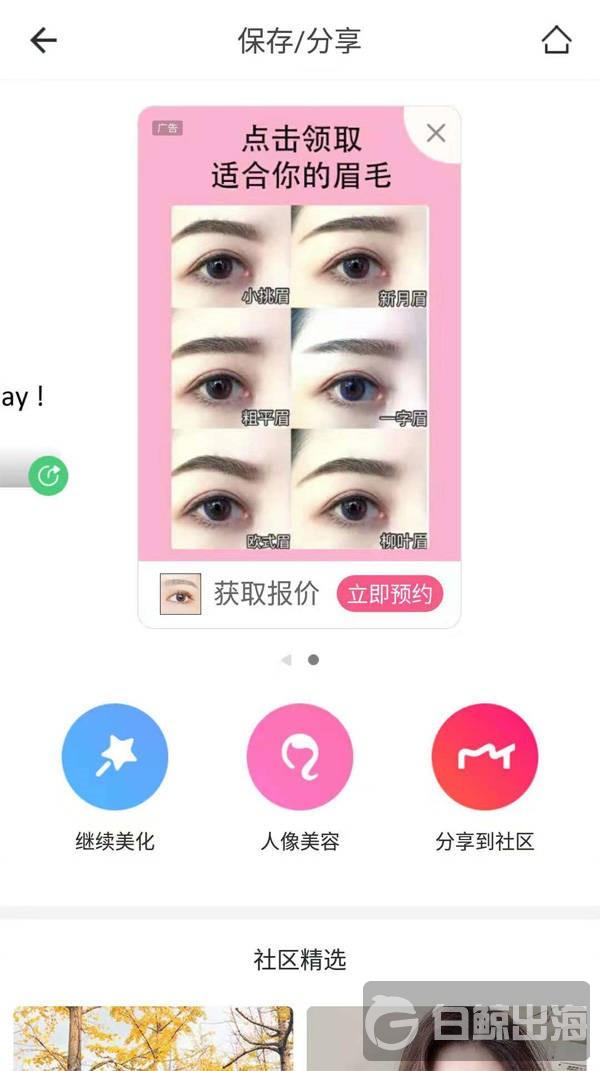The width and height of the screenshot is (600, 1071).
Task: Return to the home screen icon
Action: 556,40
